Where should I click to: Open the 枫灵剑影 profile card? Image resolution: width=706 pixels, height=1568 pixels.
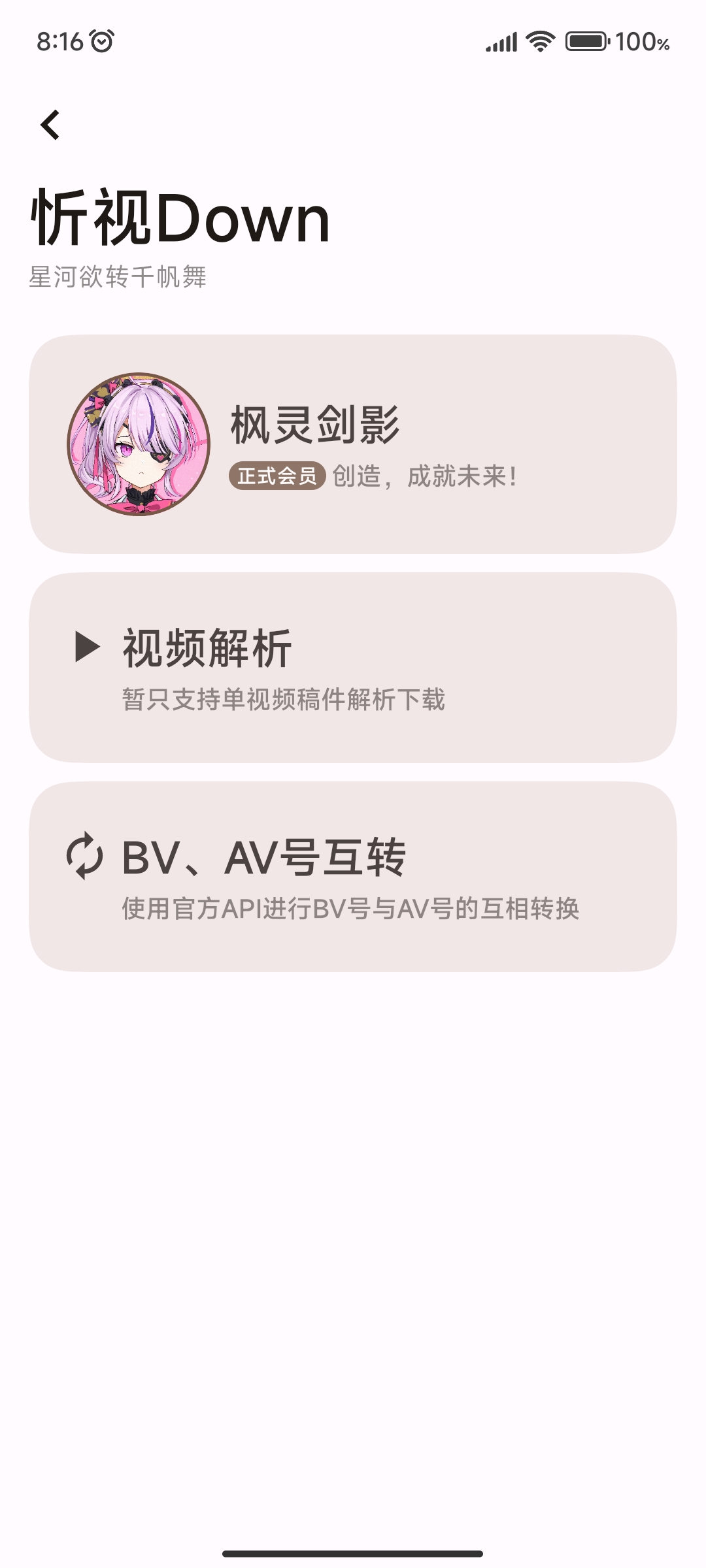tap(353, 444)
